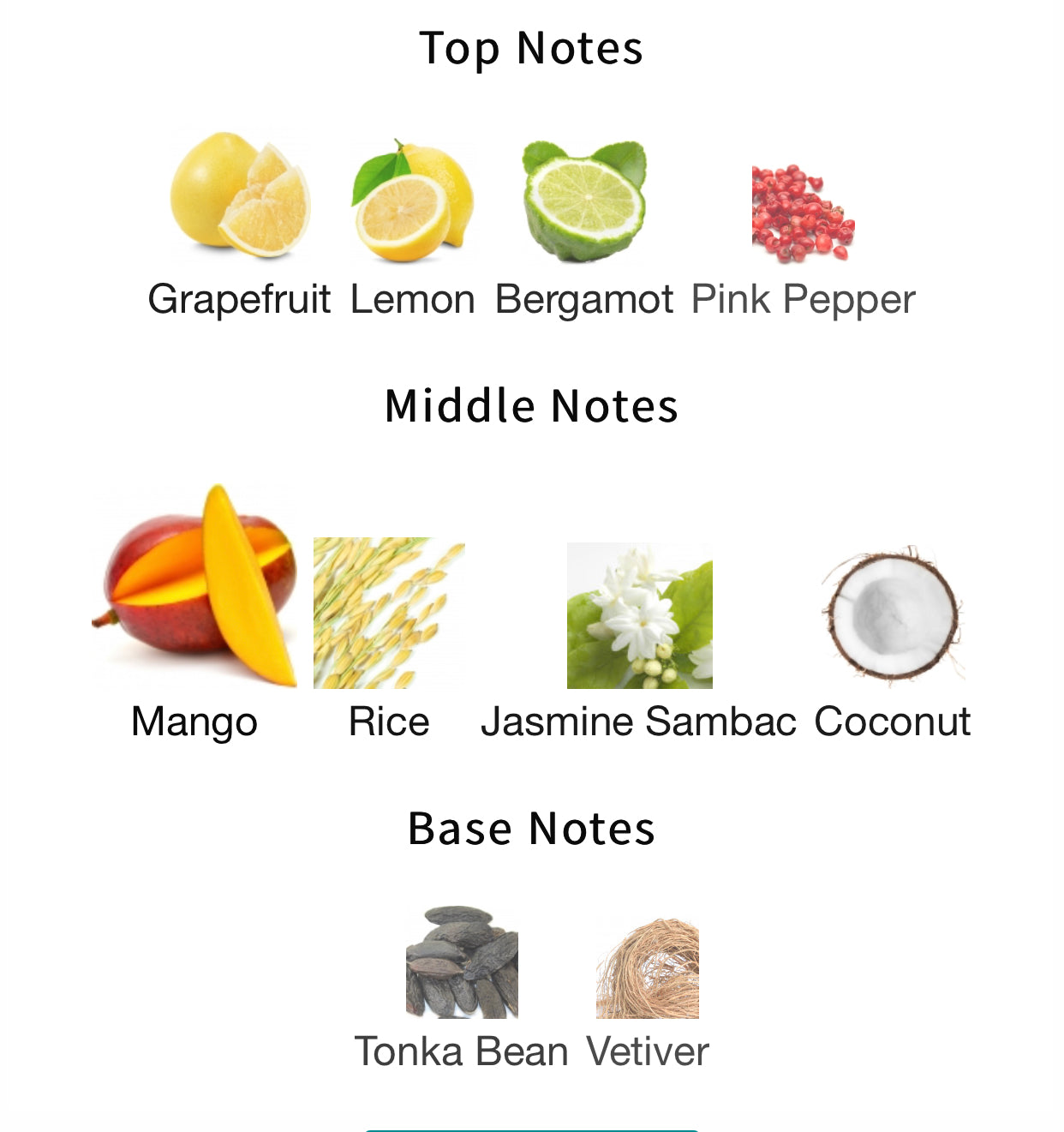Open the Lemon note
The width and height of the screenshot is (1064, 1132).
[x=412, y=201]
